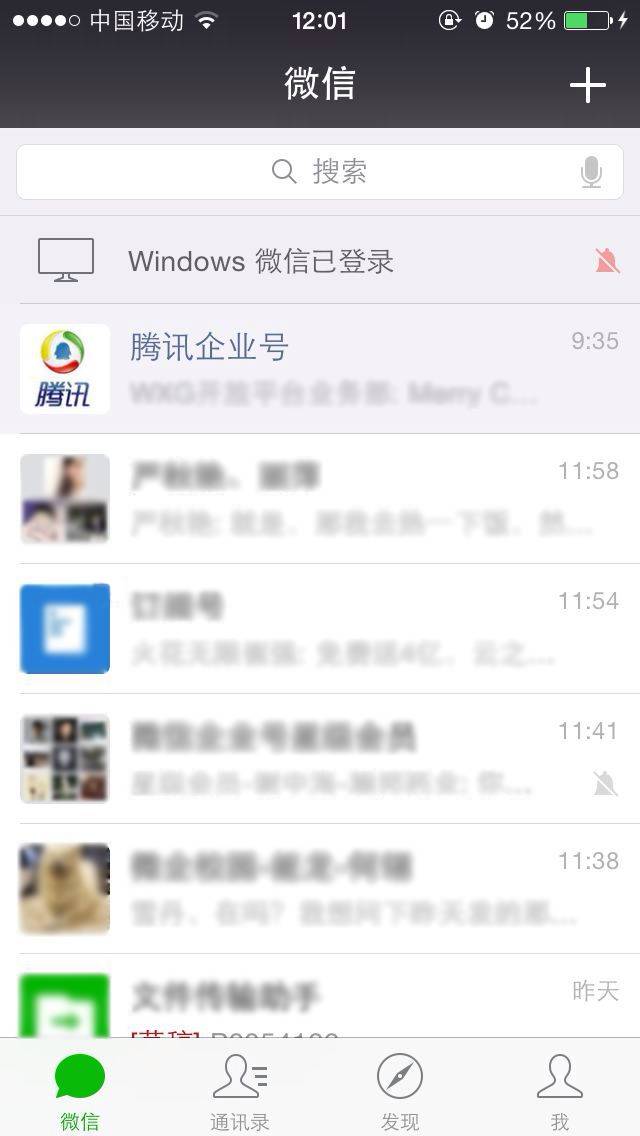Open the plus menu in the header

click(588, 86)
